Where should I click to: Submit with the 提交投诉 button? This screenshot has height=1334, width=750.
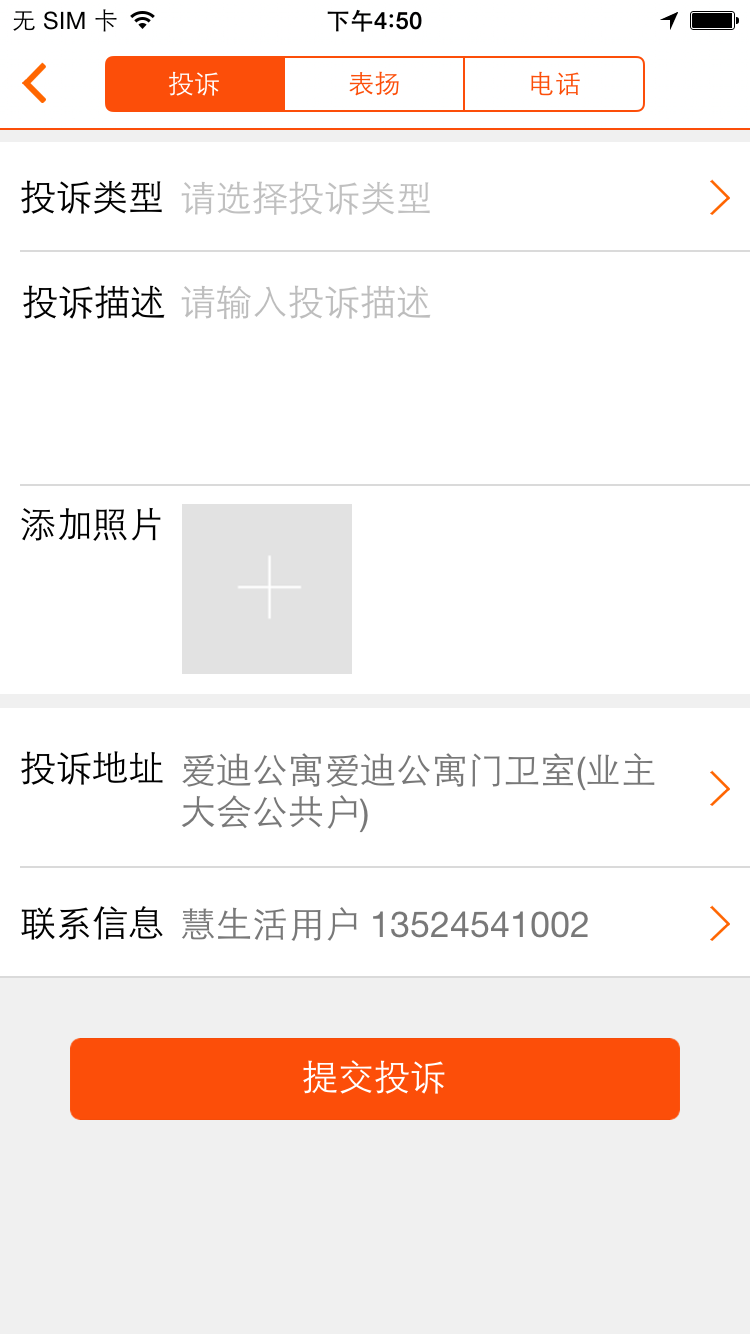(375, 1078)
